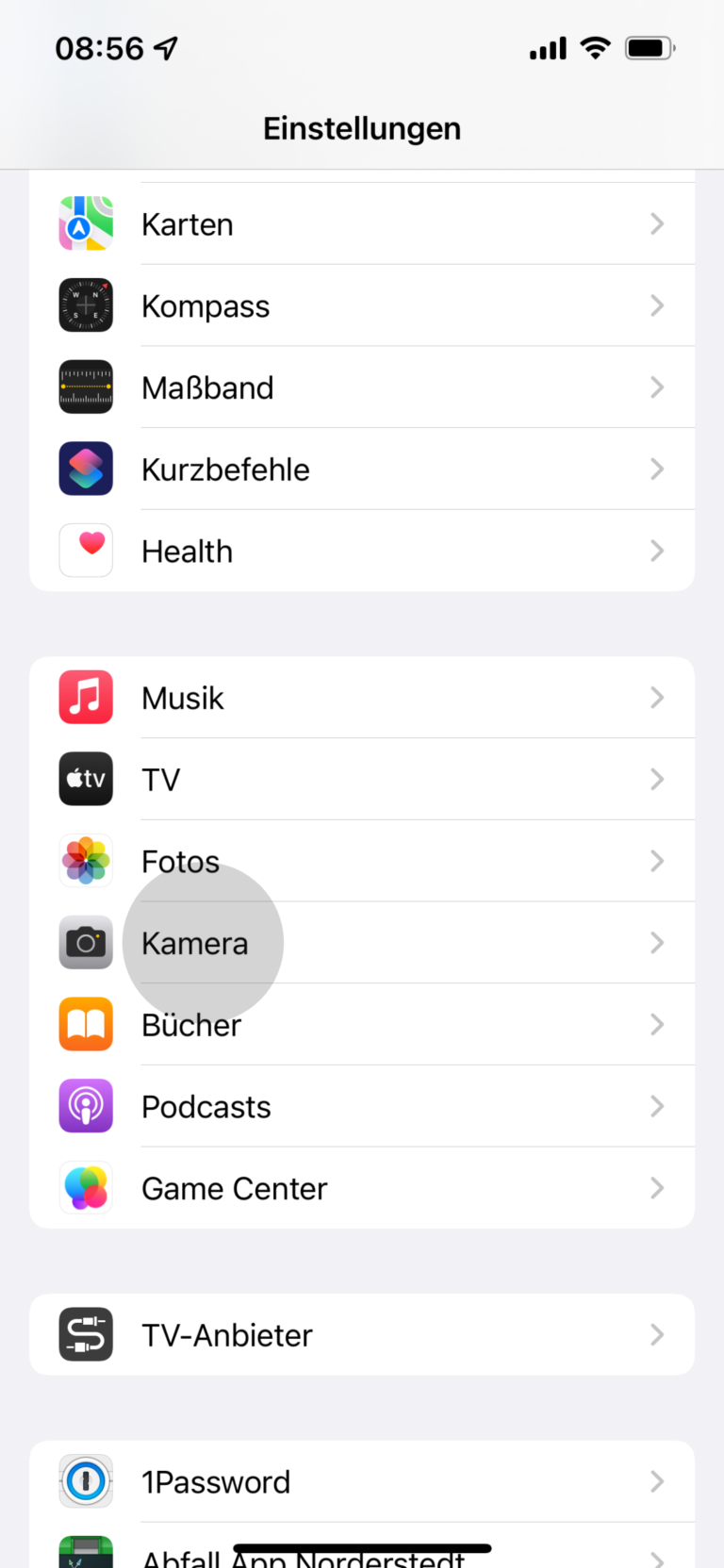Screen dimensions: 724x1568
Task: Expand the Podcasts settings chevron
Action: pyautogui.click(x=657, y=1106)
